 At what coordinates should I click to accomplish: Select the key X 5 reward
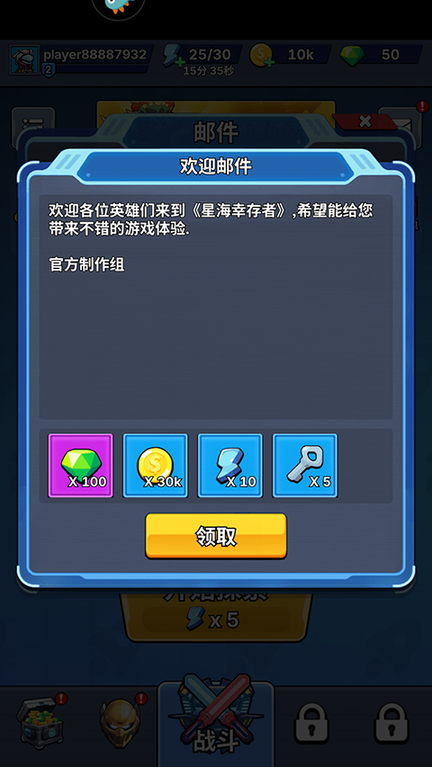click(x=305, y=465)
